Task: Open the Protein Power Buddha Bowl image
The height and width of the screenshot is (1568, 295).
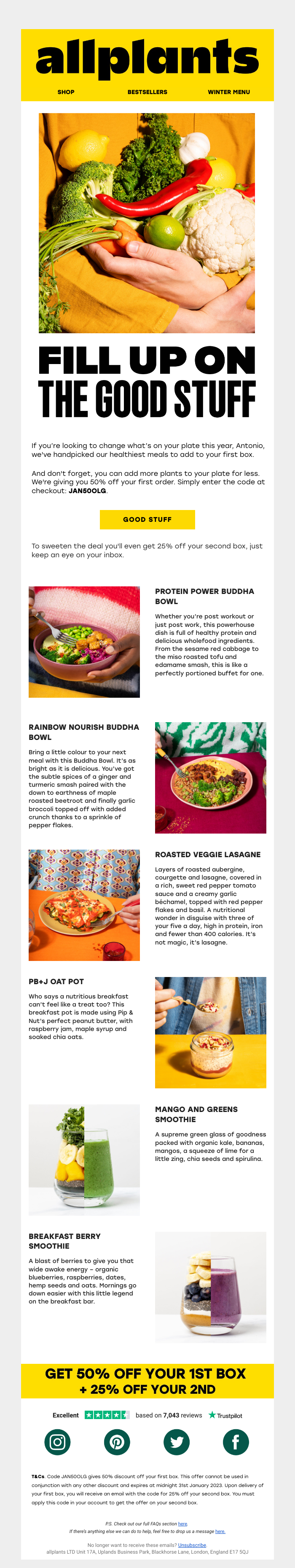Action: tap(84, 642)
